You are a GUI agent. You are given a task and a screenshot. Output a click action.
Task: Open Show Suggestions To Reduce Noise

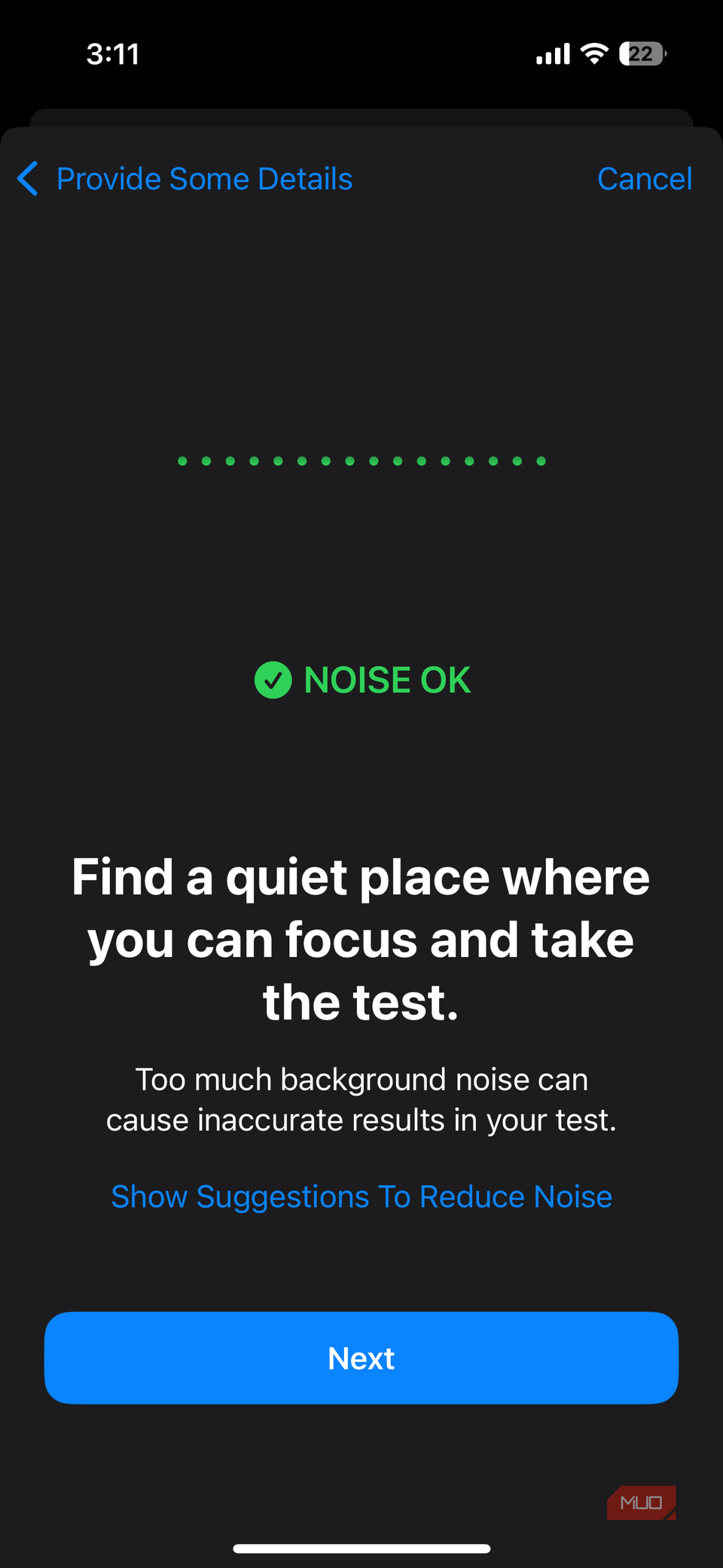361,1197
